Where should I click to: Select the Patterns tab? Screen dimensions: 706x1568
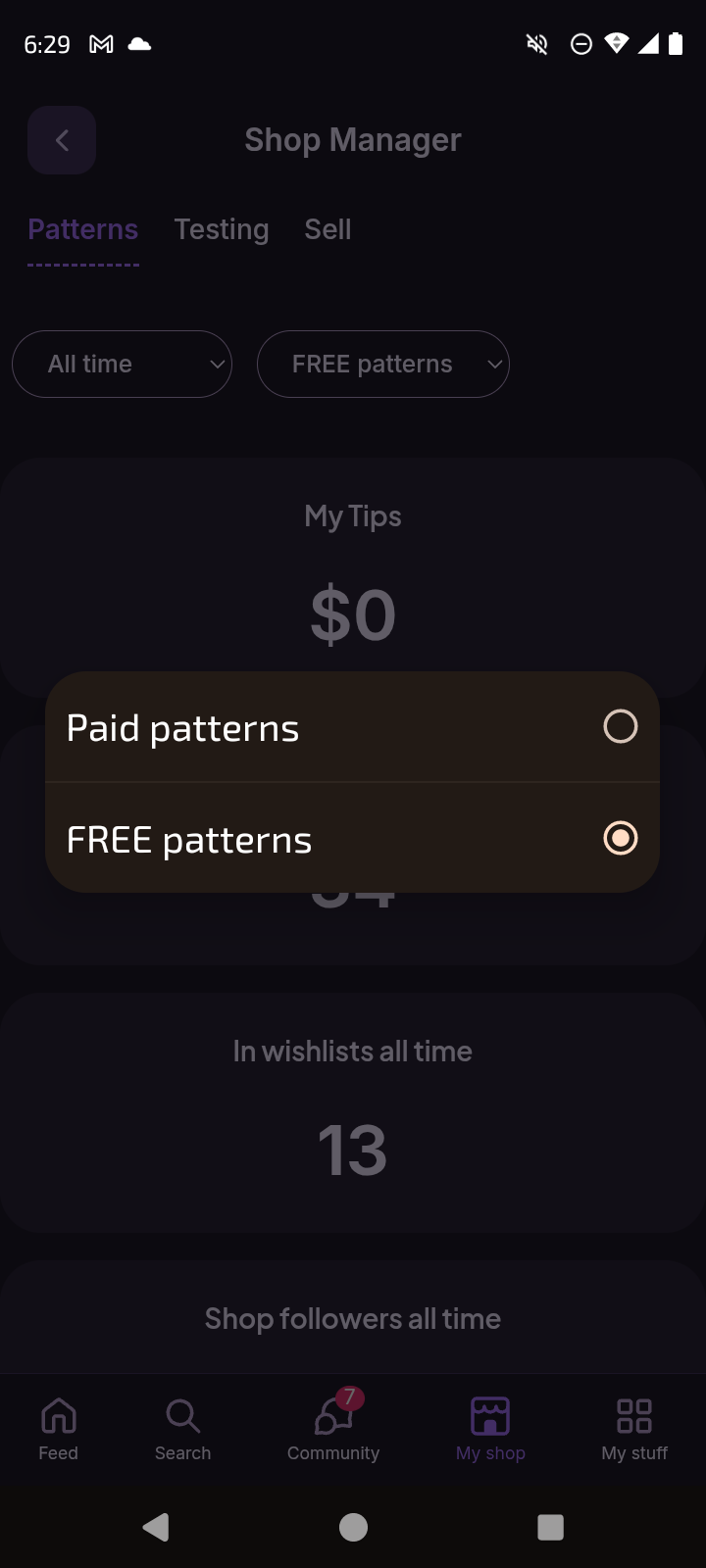pos(83,229)
